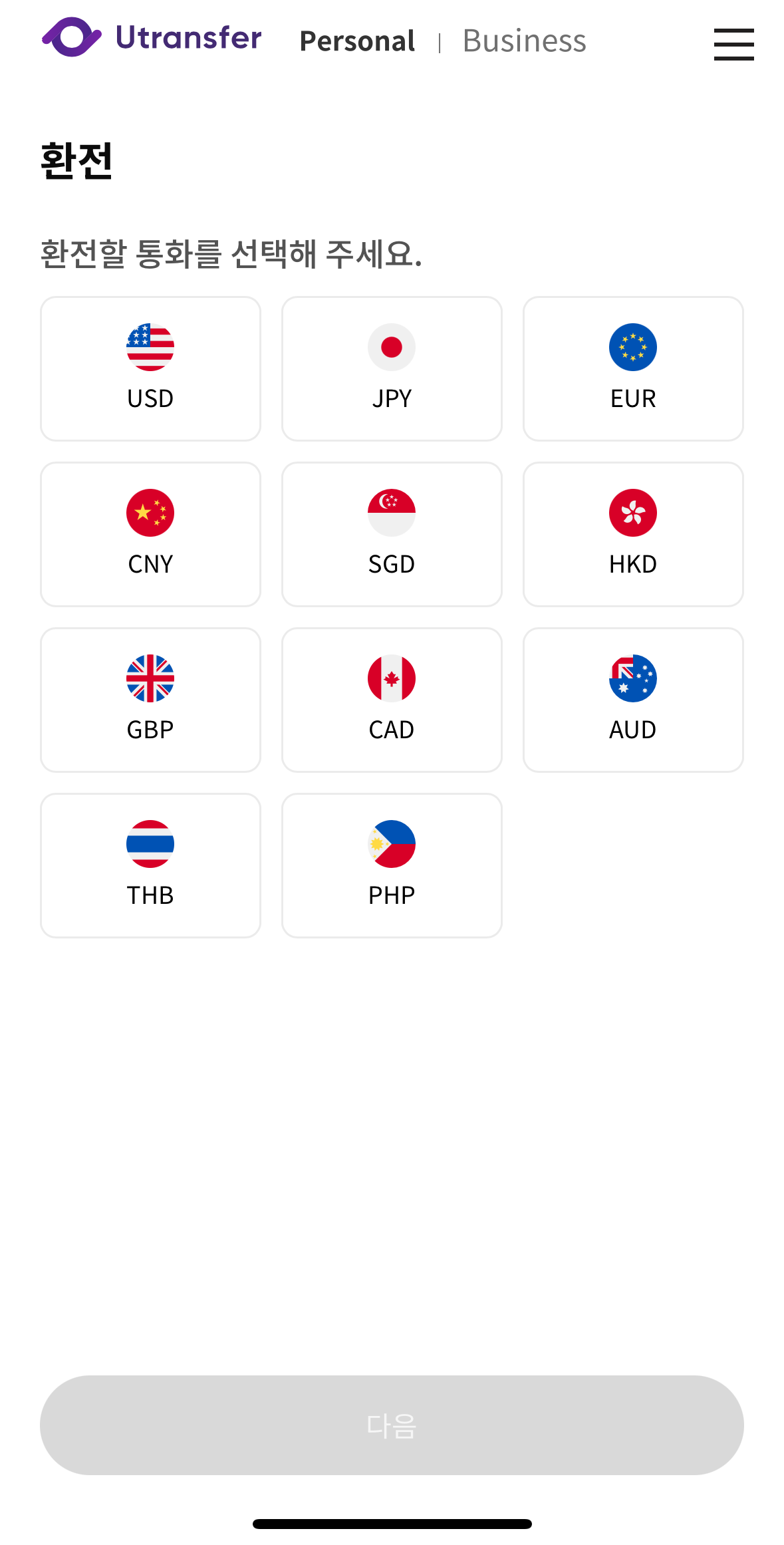Tap the 다음 (Next) button
The image size is (784, 1545).
pos(392,1425)
